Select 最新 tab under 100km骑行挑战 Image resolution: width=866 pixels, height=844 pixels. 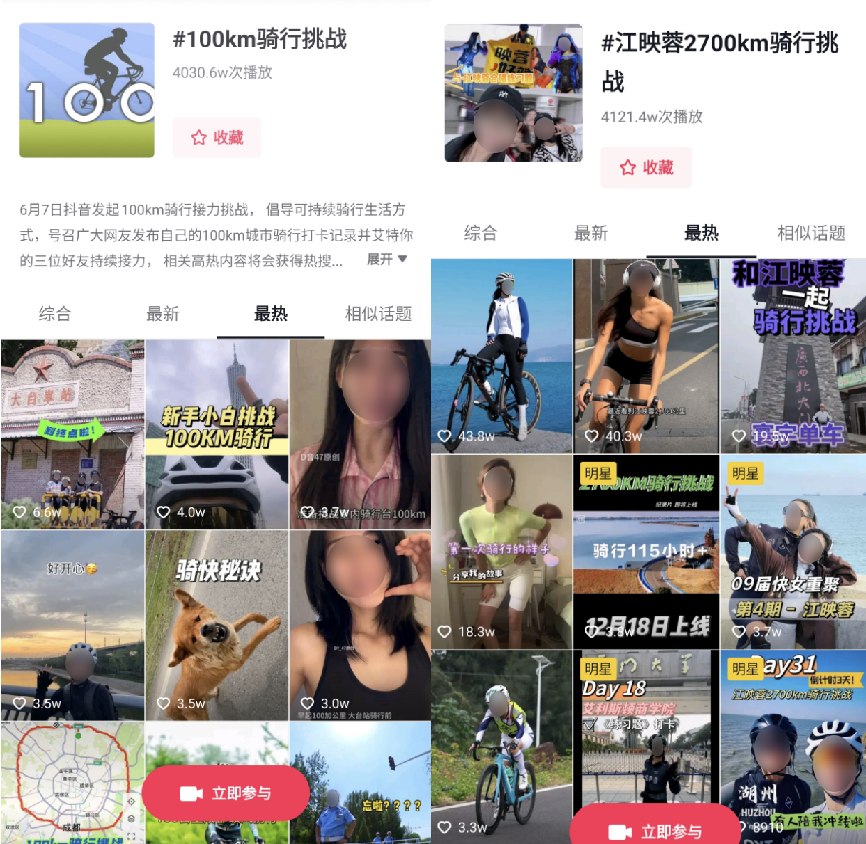[162, 314]
